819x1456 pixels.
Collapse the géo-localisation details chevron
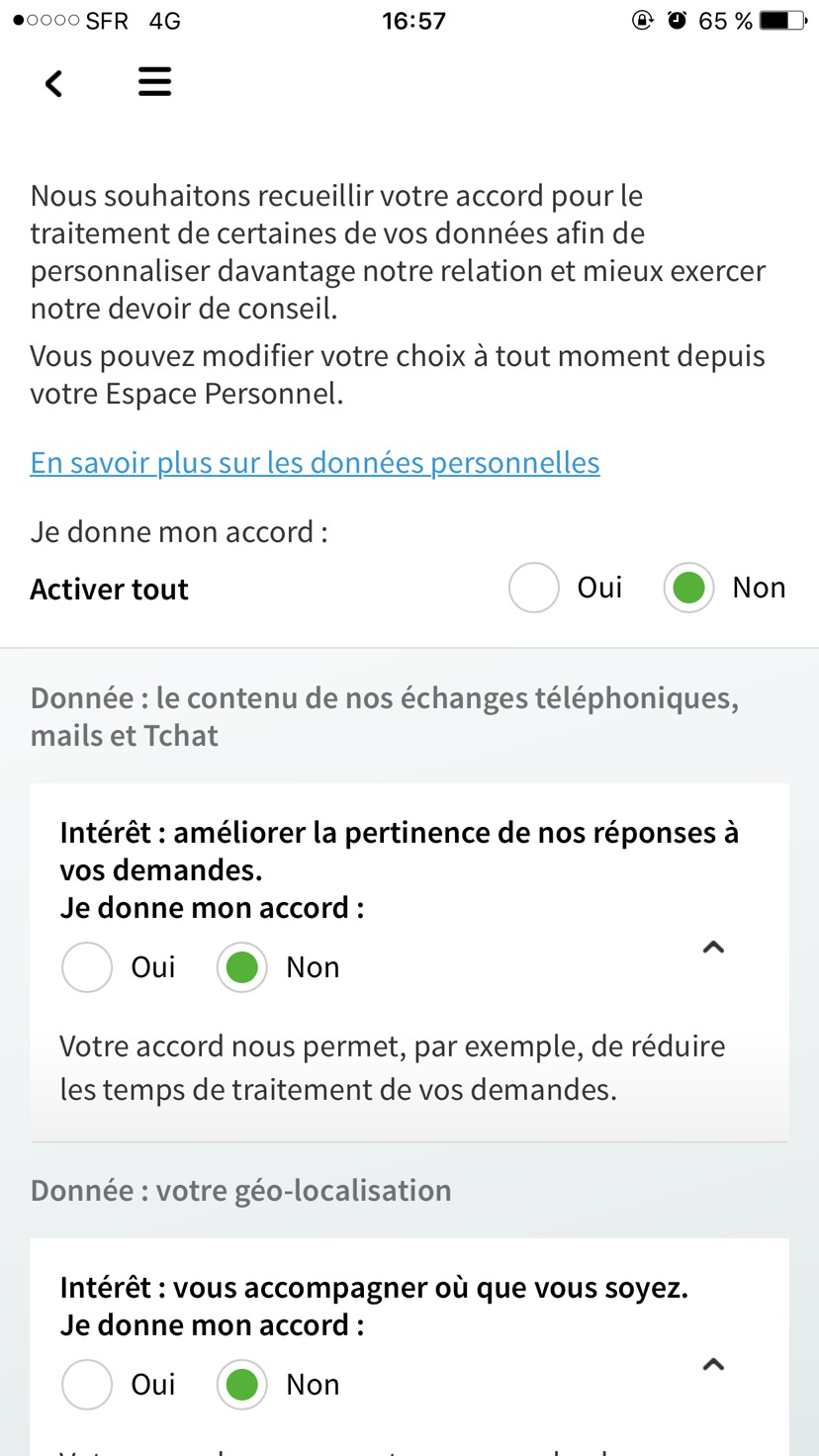[713, 1365]
